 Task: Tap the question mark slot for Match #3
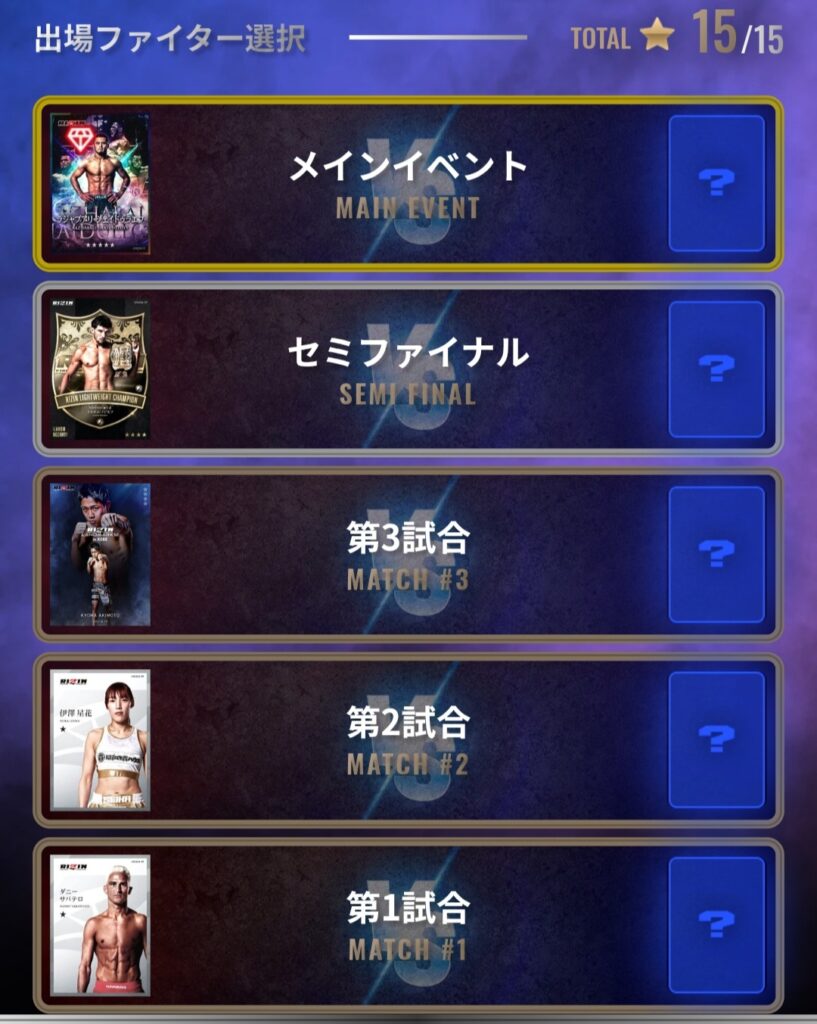coord(716,555)
